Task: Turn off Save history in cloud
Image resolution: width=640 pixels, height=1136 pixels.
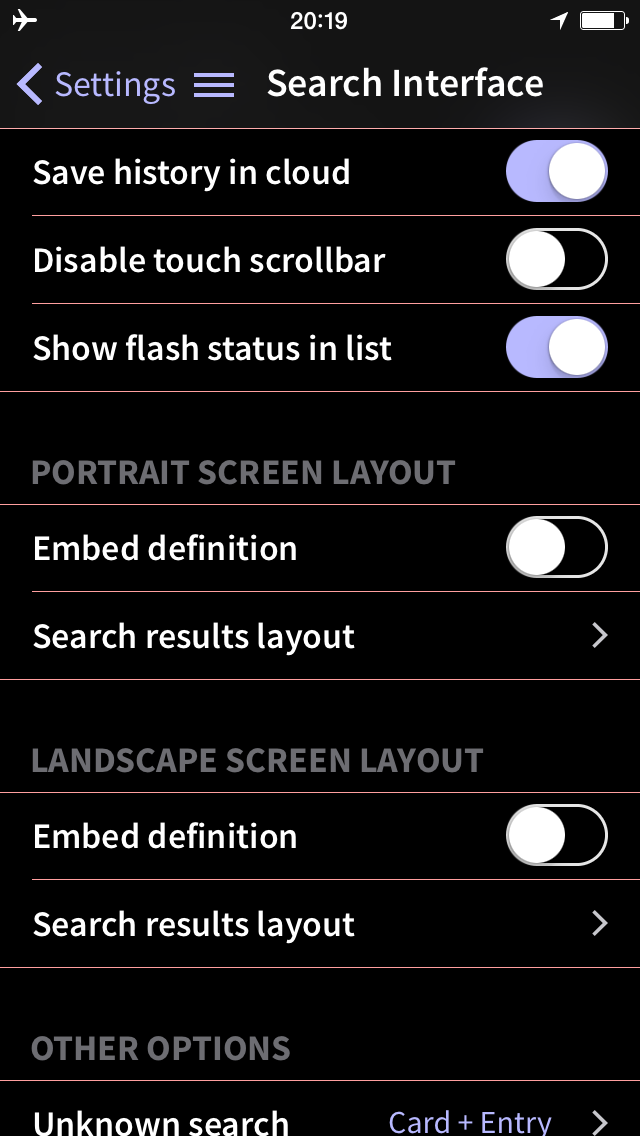Action: [x=556, y=172]
